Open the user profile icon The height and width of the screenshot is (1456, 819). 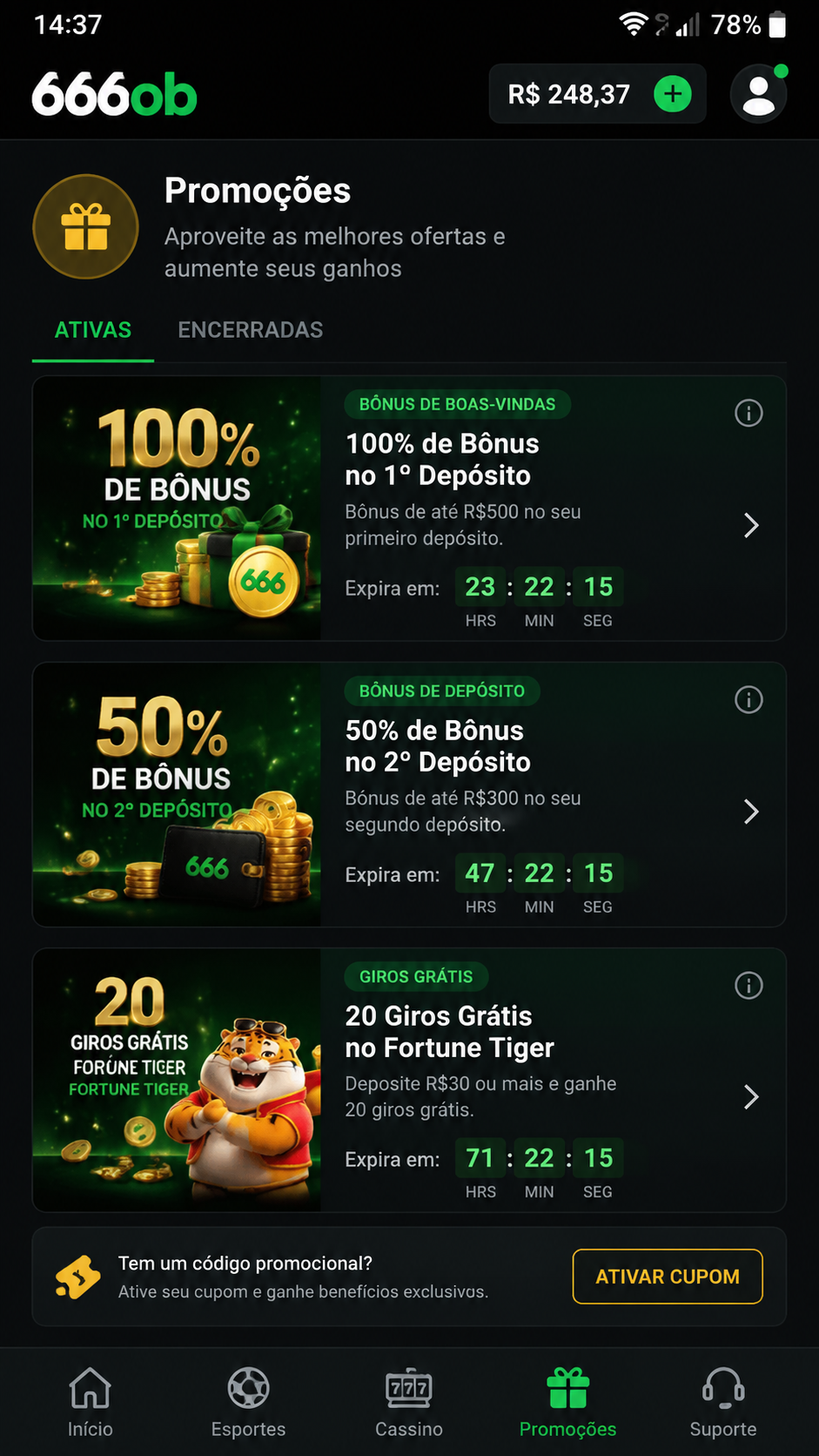point(758,94)
